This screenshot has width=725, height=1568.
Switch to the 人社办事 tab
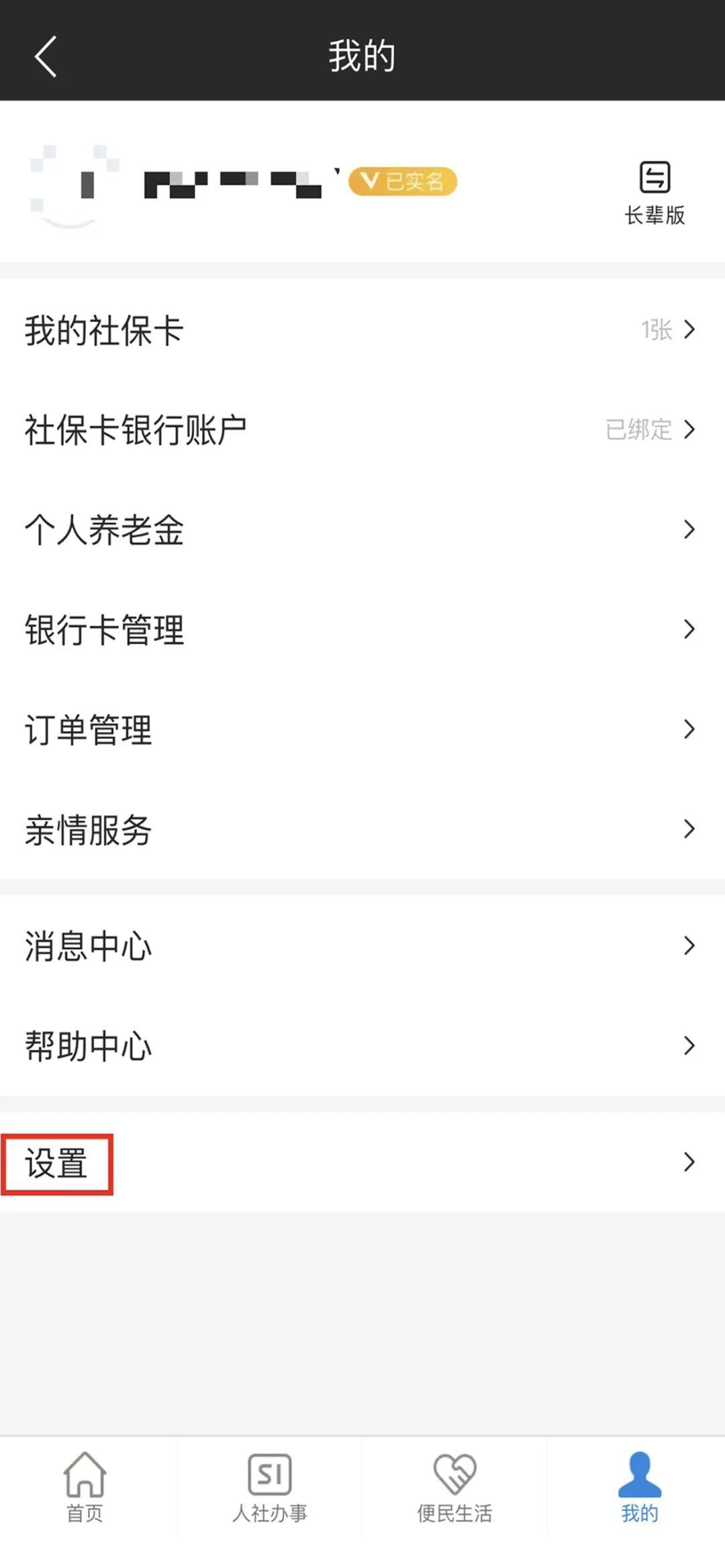[x=270, y=1487]
